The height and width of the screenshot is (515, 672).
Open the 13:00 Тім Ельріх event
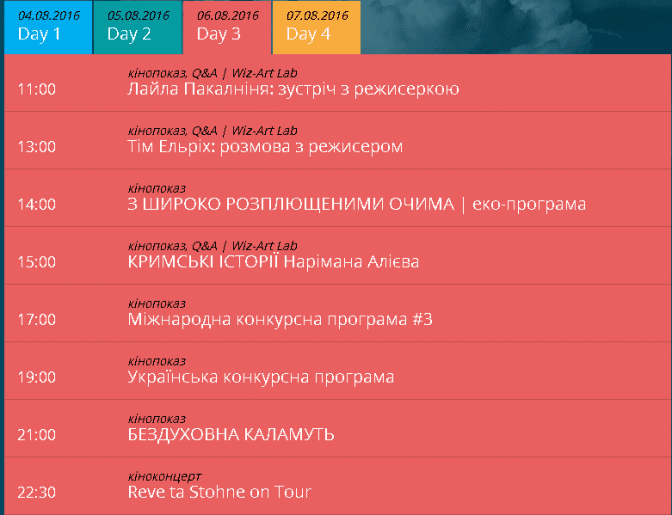coord(265,147)
